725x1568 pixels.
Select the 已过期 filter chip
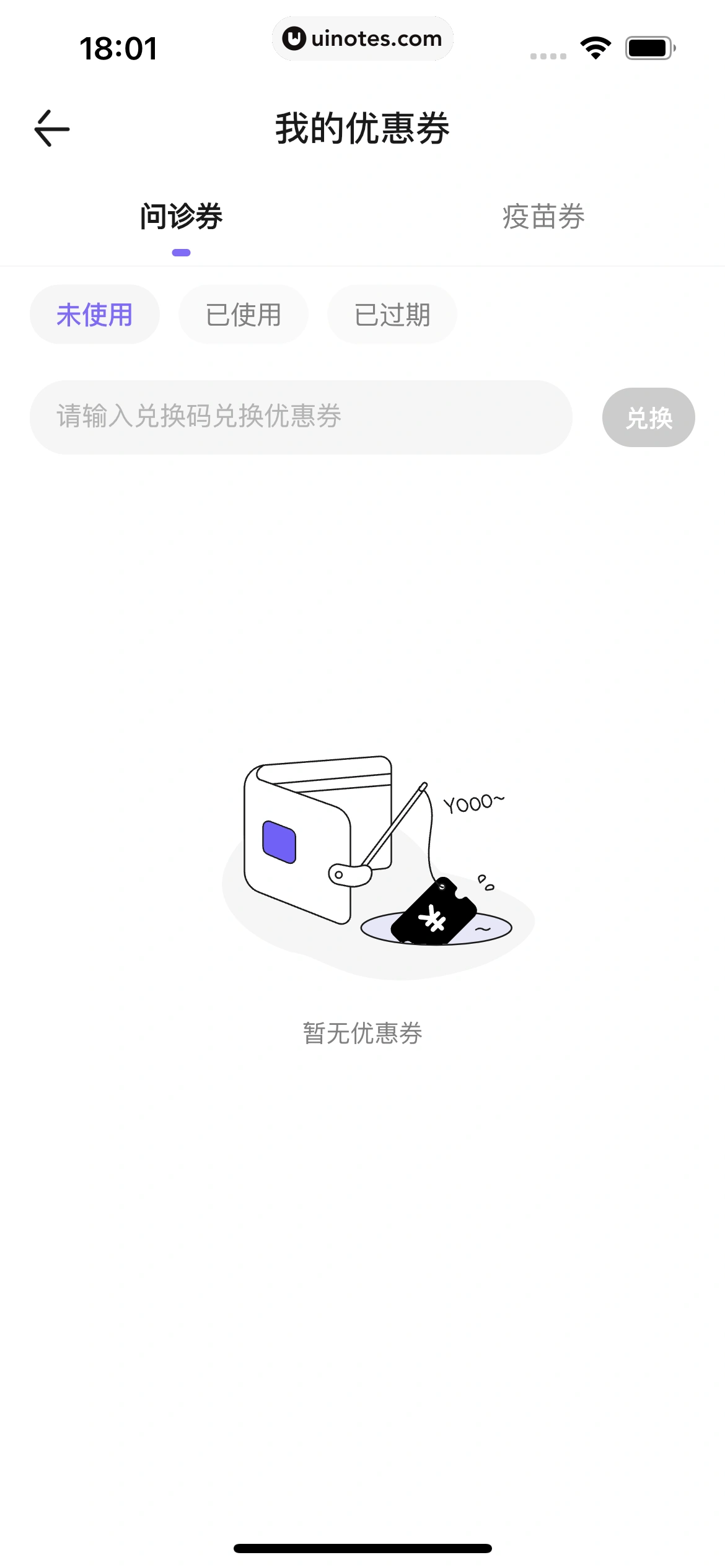(392, 314)
